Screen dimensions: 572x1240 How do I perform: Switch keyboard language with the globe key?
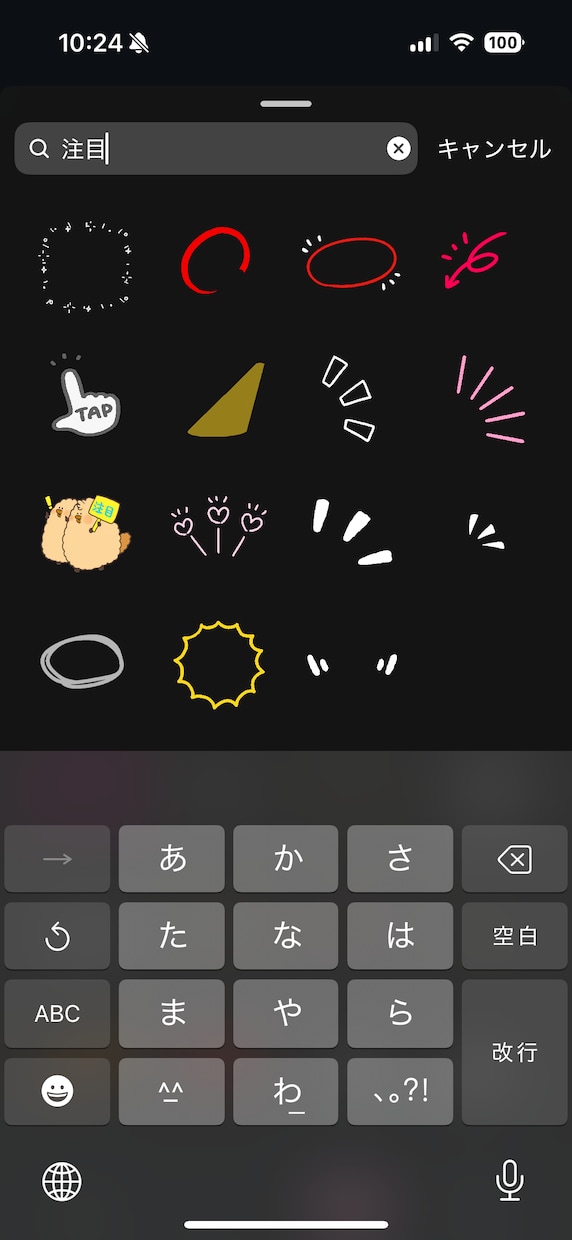pyautogui.click(x=61, y=1182)
